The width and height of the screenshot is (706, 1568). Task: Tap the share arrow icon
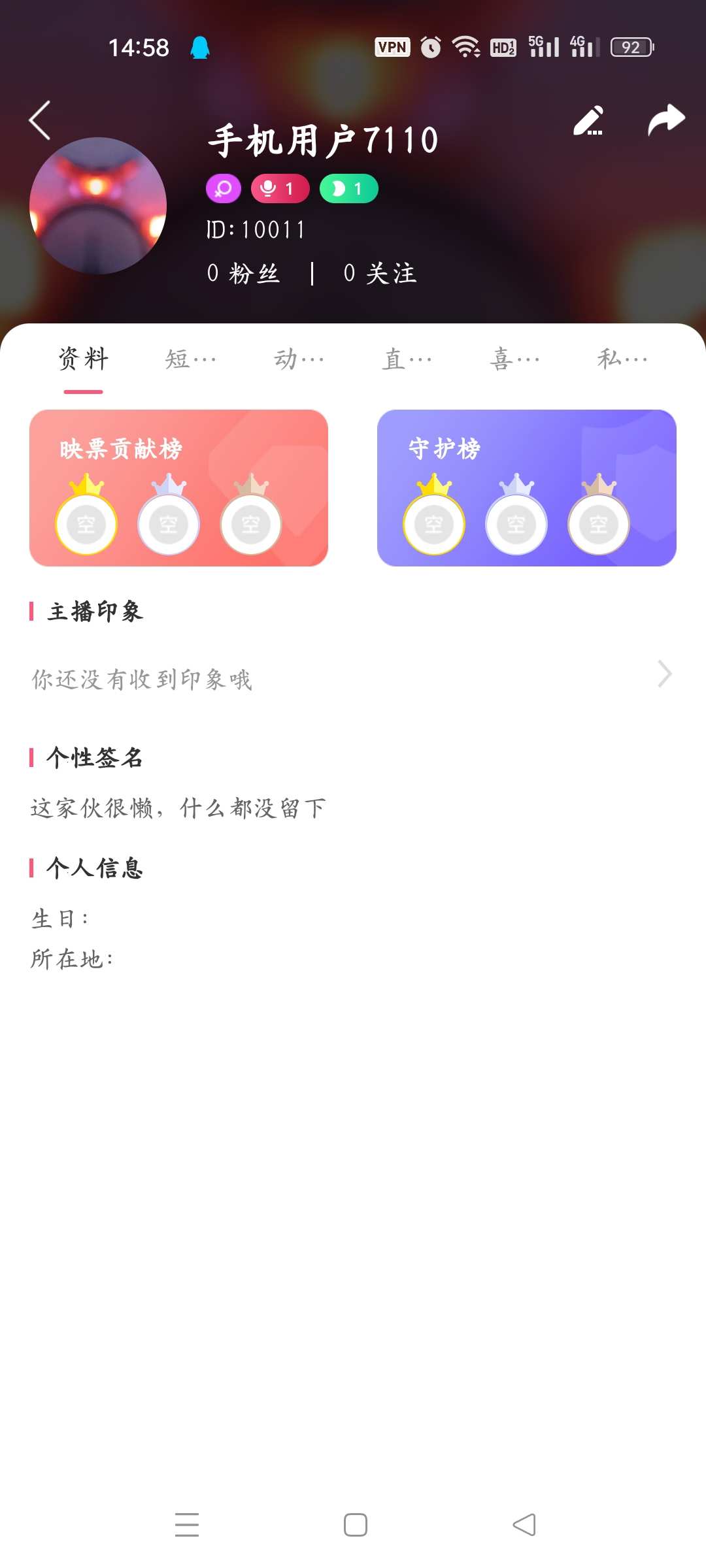pos(665,120)
